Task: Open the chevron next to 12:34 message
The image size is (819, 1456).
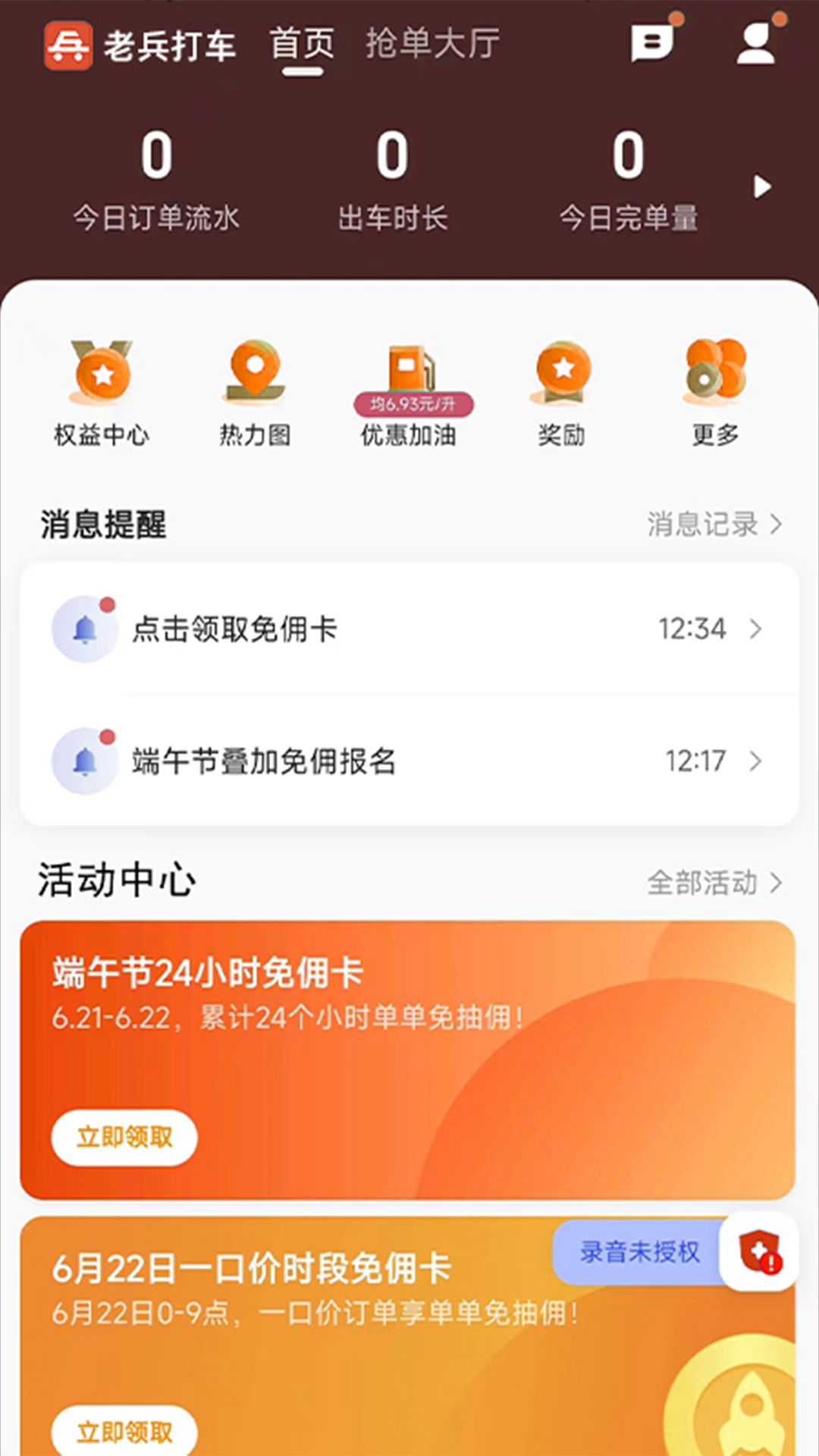Action: [755, 628]
